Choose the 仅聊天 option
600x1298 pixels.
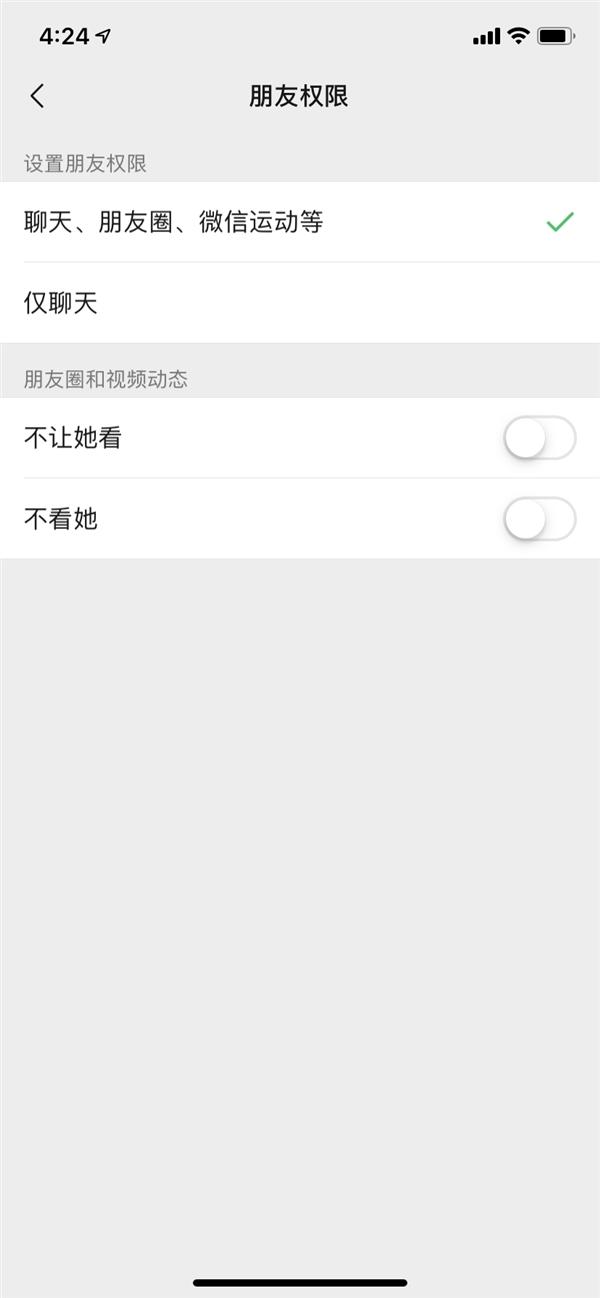(x=300, y=303)
